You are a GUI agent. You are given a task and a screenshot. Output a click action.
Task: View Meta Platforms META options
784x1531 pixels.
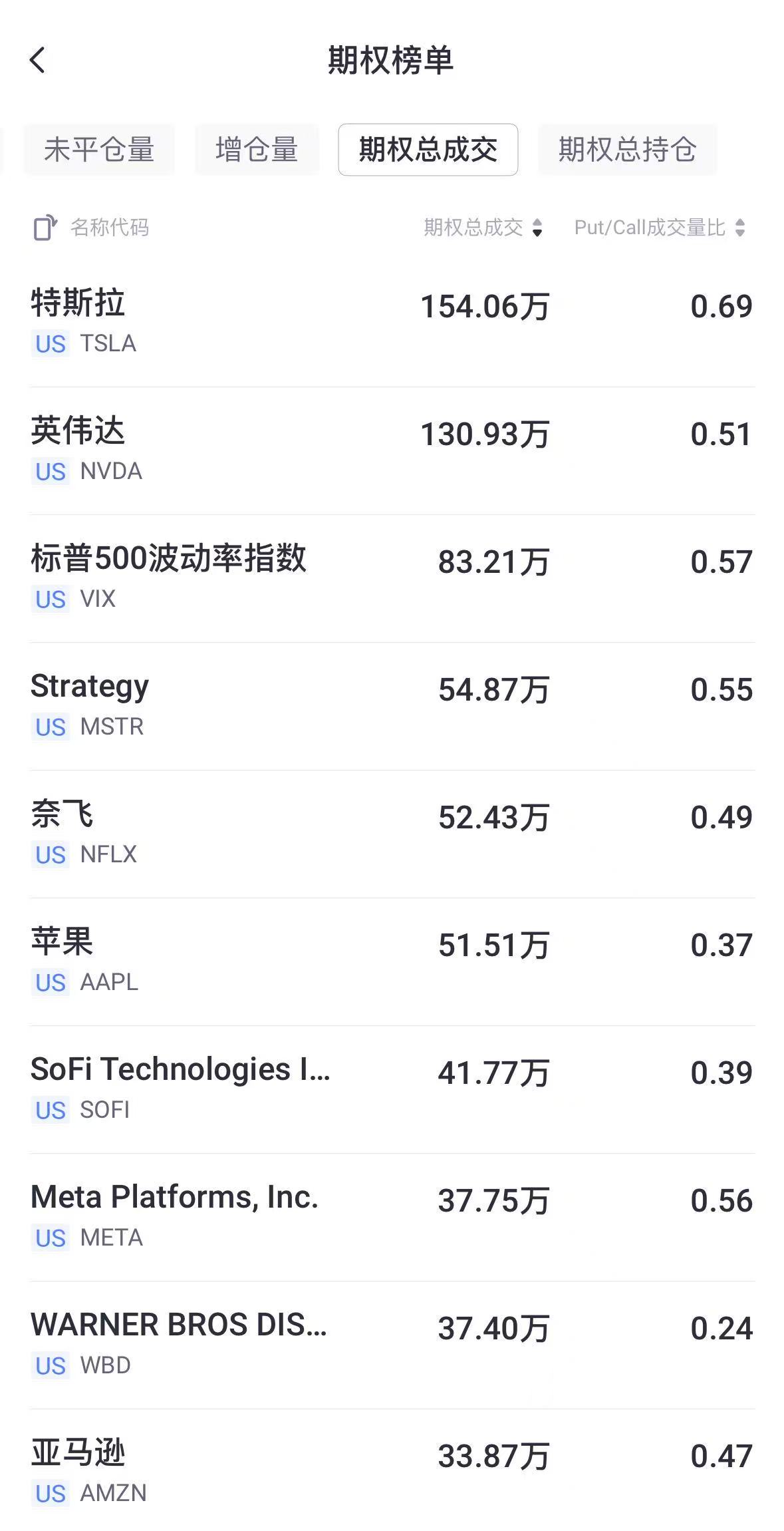point(392,1216)
